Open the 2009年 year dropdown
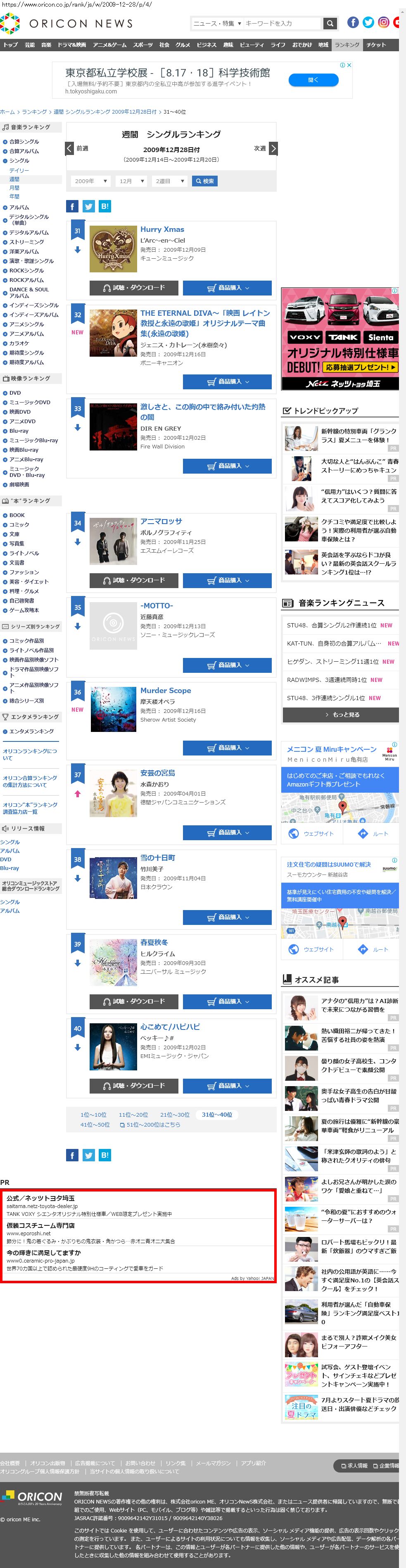The height and width of the screenshot is (1568, 406). (x=91, y=181)
